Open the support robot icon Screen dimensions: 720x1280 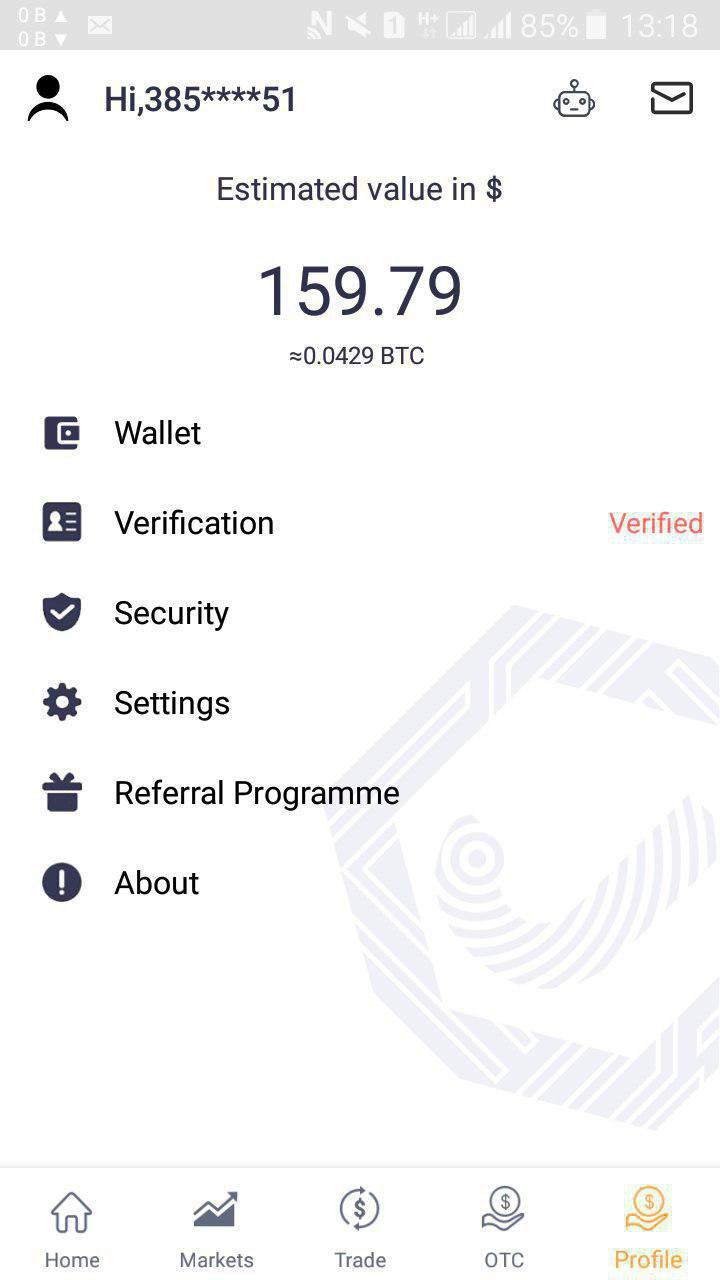pos(574,100)
